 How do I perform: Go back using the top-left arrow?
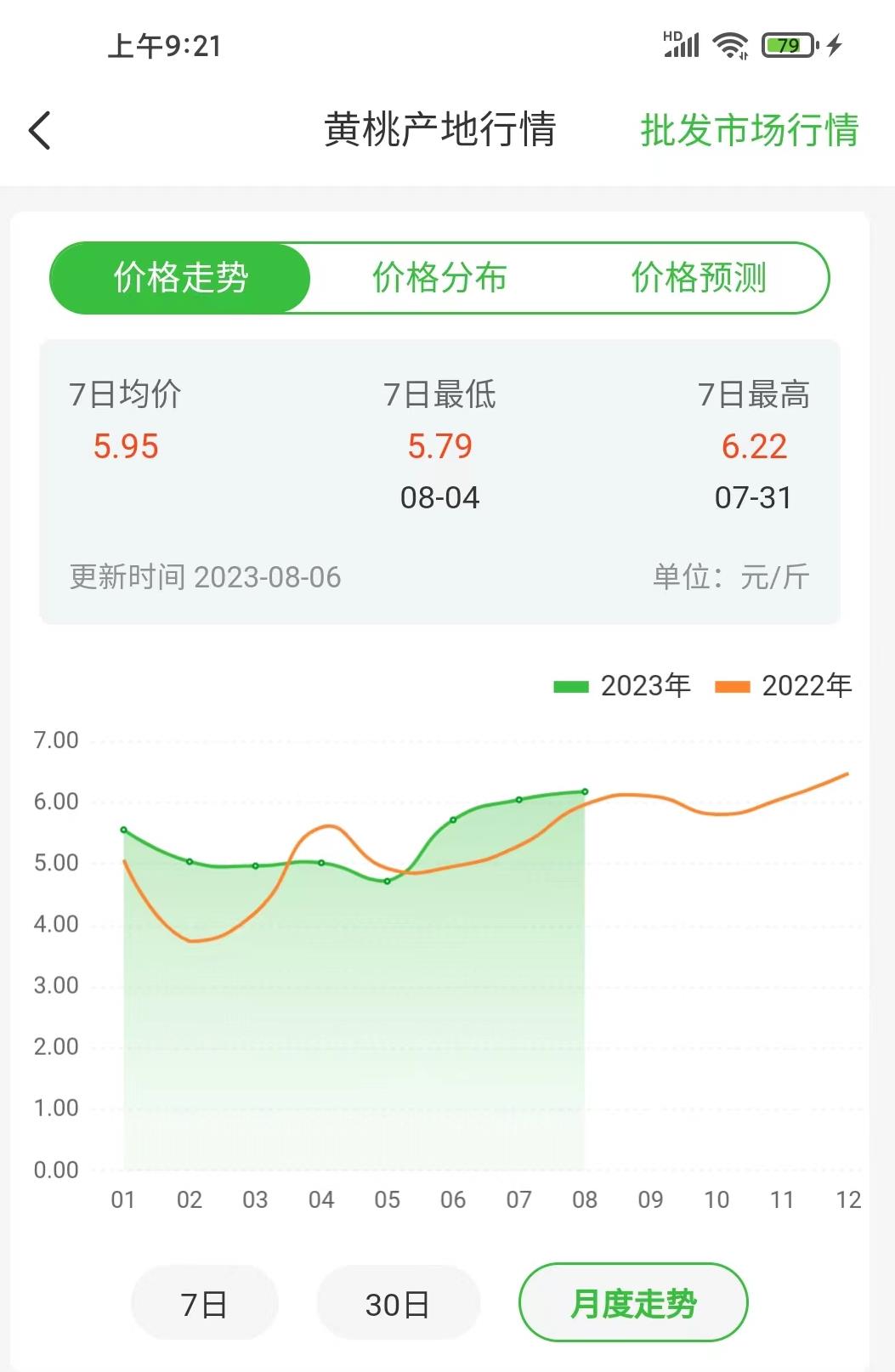tap(40, 131)
